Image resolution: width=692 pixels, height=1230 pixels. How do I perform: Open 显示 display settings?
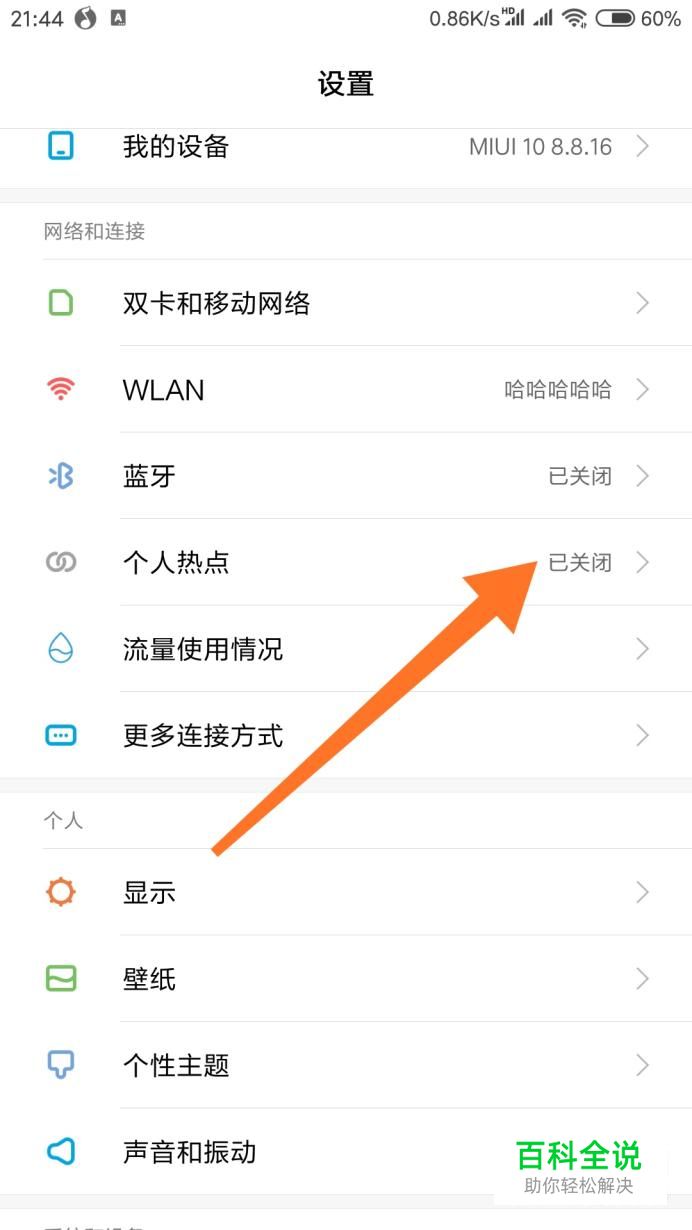(x=346, y=892)
